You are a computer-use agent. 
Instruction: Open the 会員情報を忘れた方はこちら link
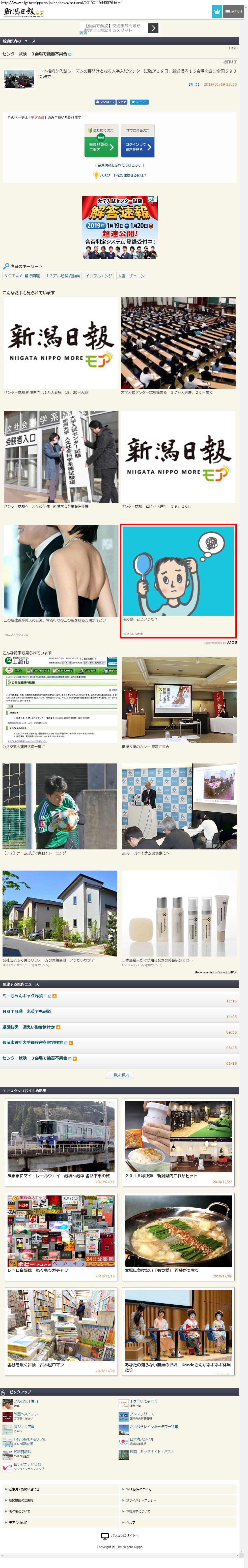tap(120, 165)
